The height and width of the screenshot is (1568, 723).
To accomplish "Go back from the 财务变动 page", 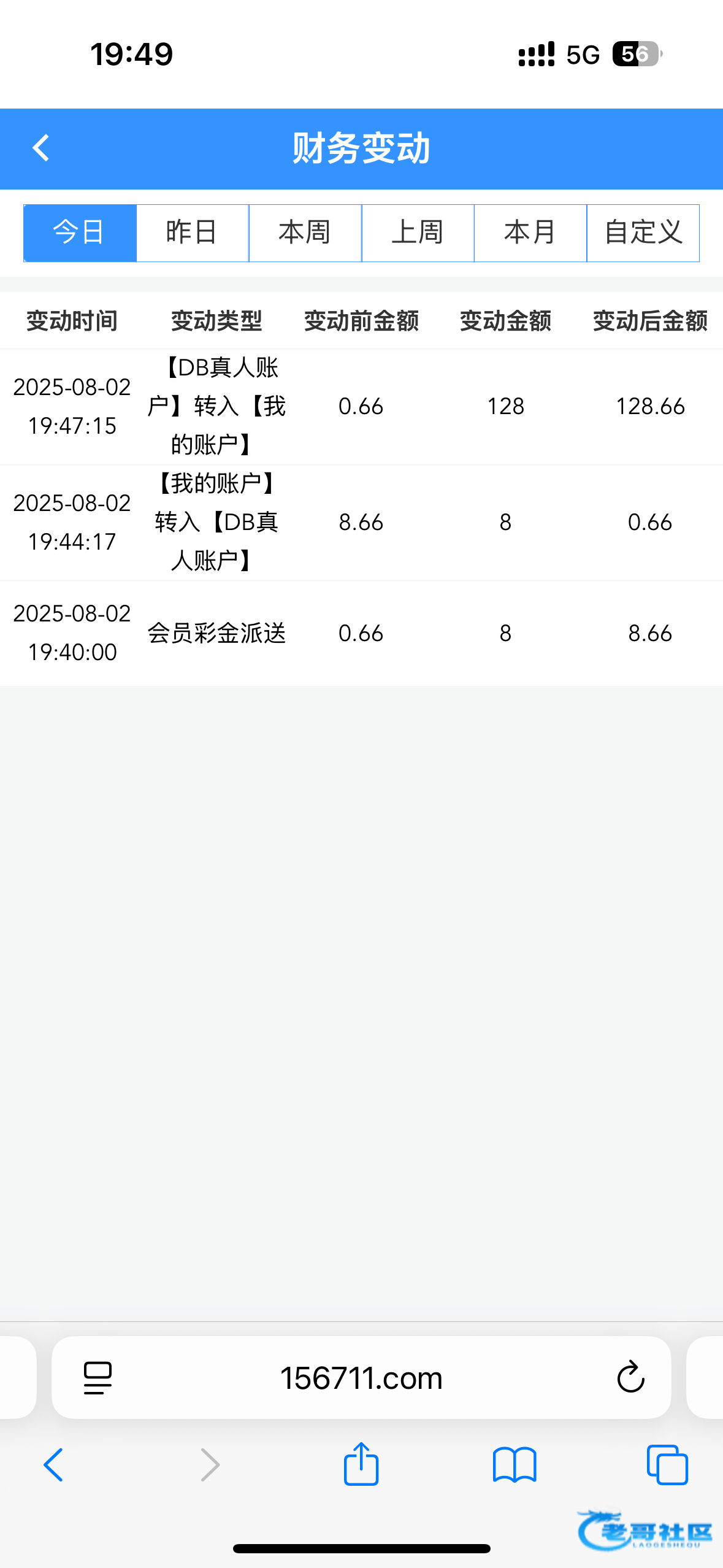I will point(41,148).
